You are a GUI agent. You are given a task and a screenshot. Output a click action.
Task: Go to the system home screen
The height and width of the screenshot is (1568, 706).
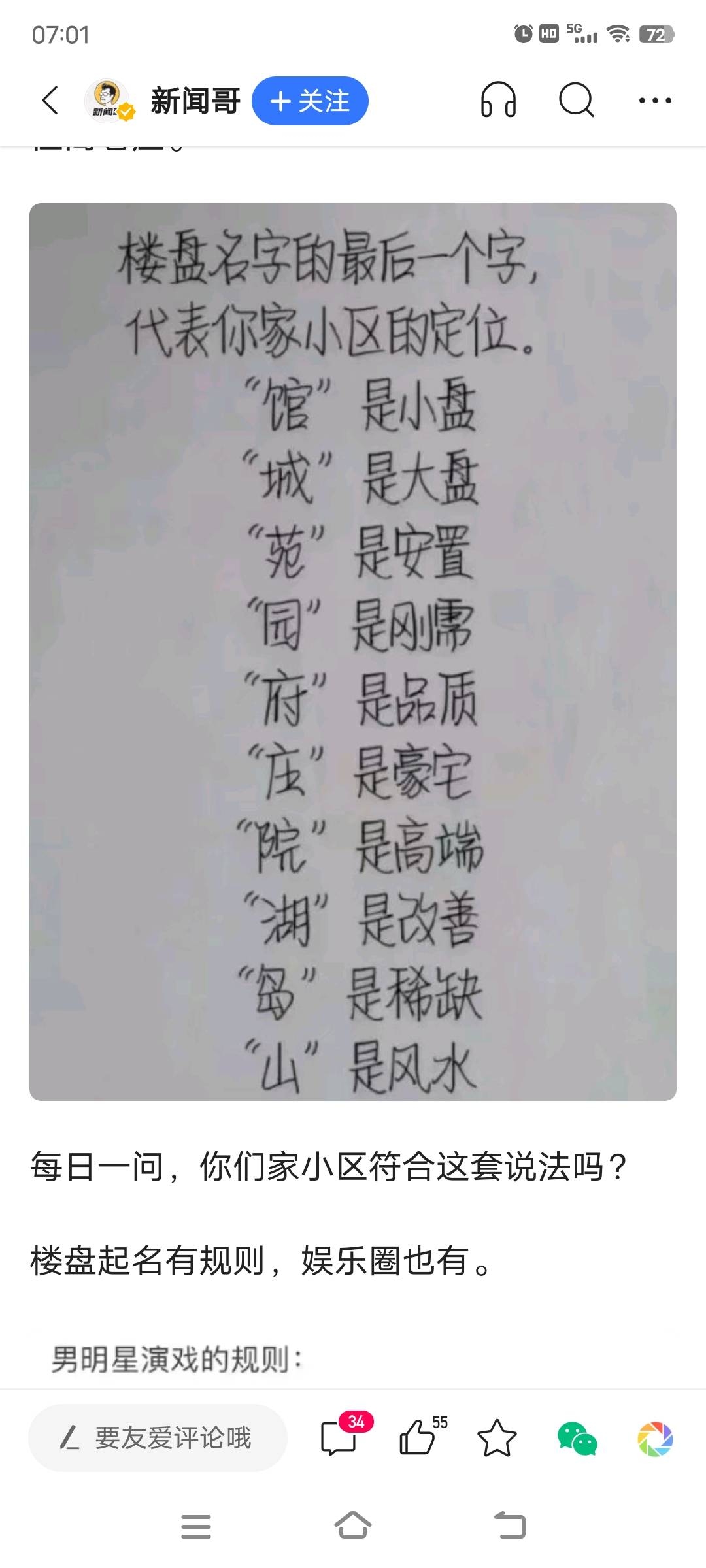coord(353,1527)
